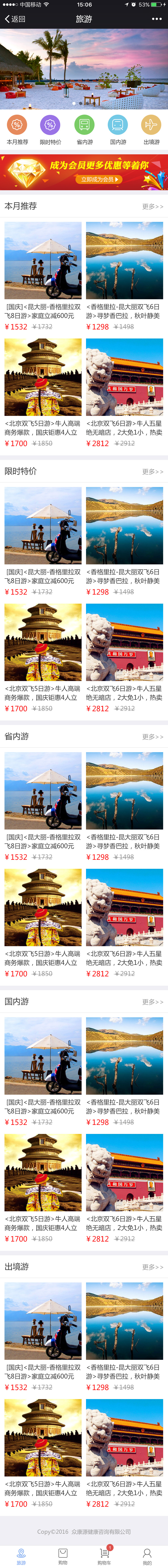Select the 限时特价 category icon
The height and width of the screenshot is (1568, 168).
[x=51, y=129]
